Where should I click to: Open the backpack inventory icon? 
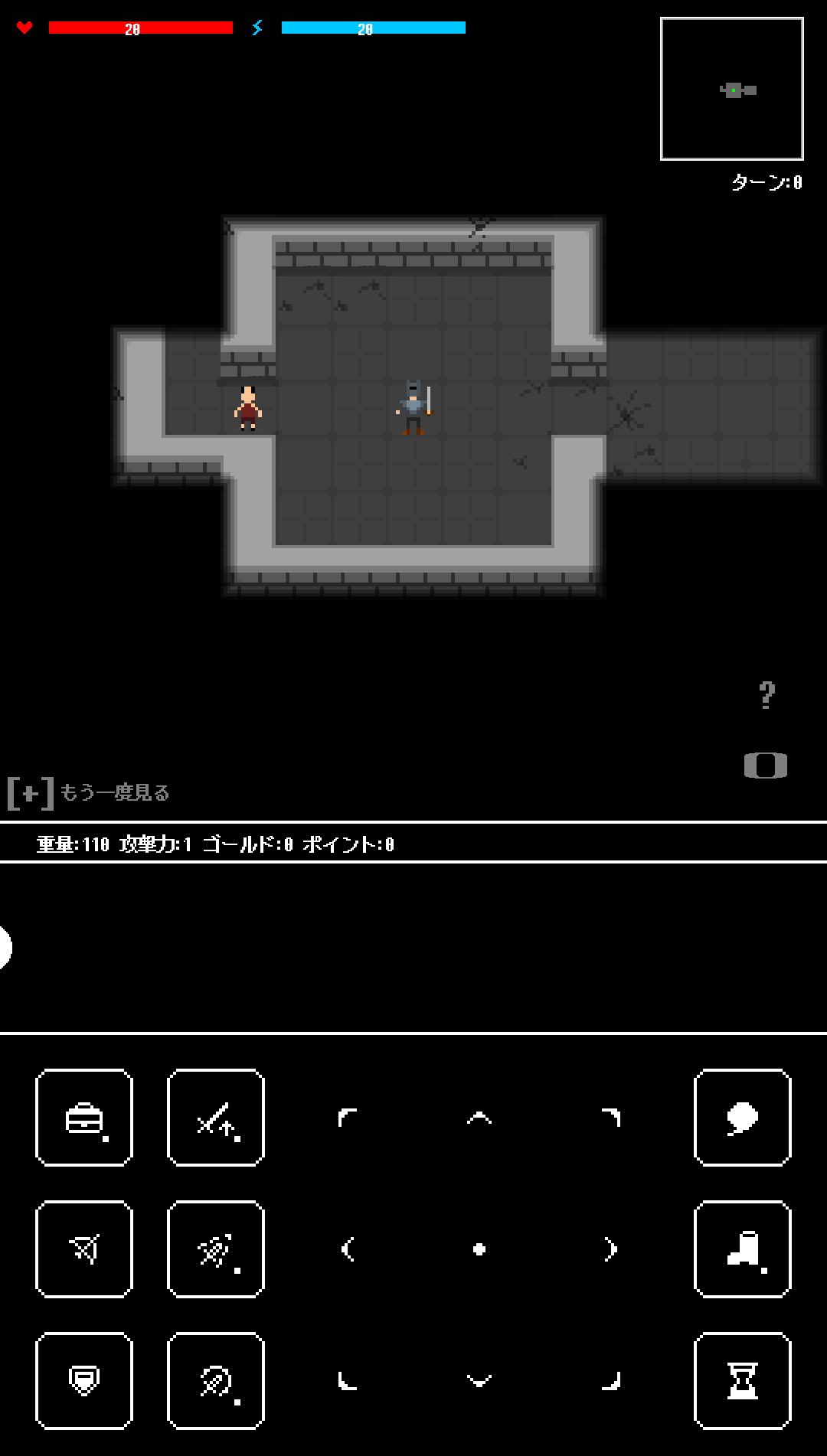point(83,1118)
